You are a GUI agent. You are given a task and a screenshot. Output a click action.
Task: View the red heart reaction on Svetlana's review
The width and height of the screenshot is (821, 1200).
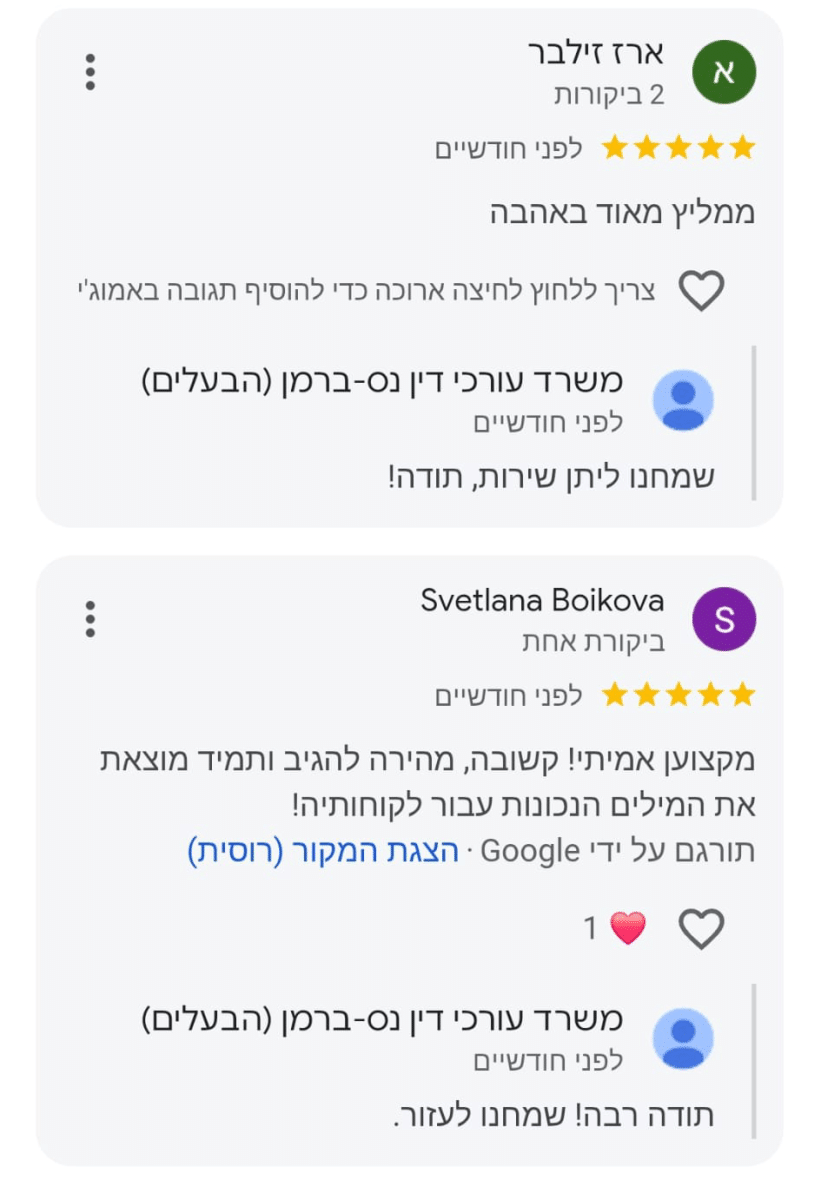pyautogui.click(x=627, y=929)
